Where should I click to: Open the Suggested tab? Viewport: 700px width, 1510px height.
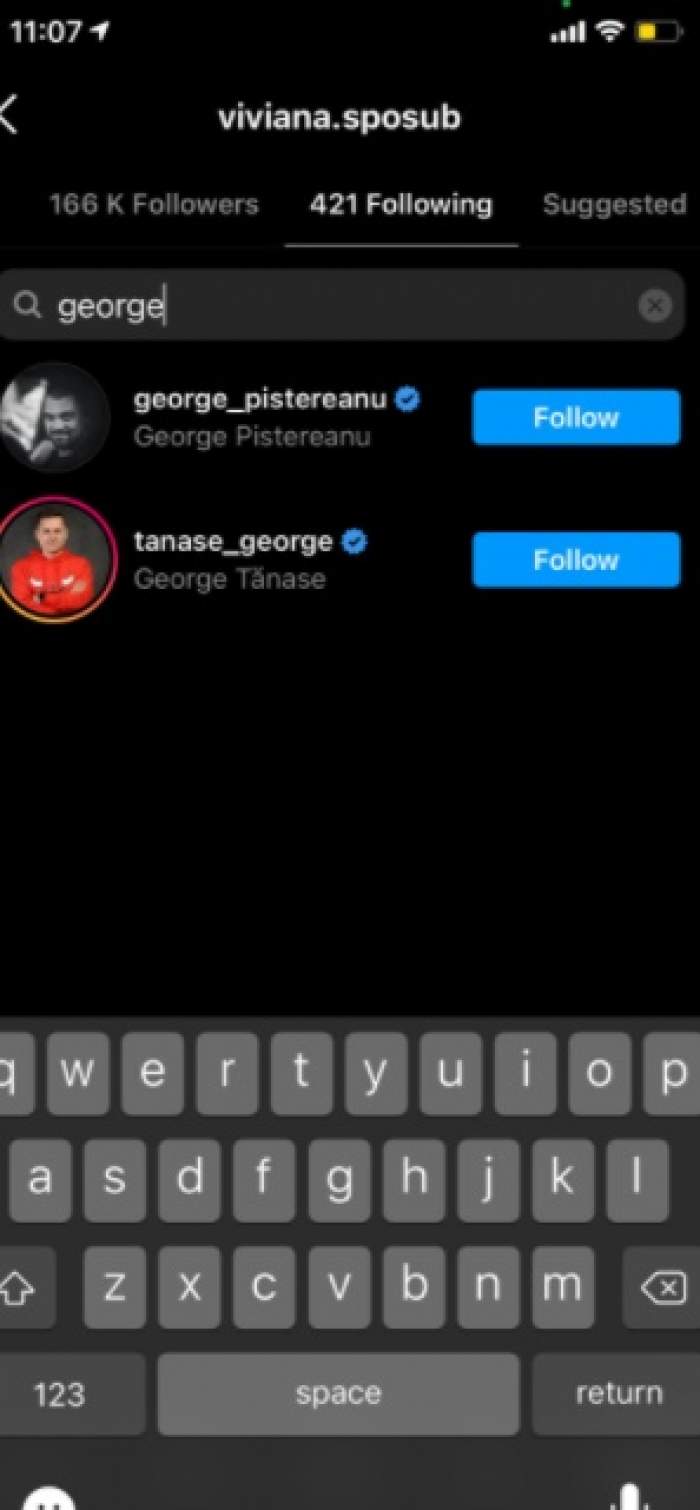coord(614,205)
